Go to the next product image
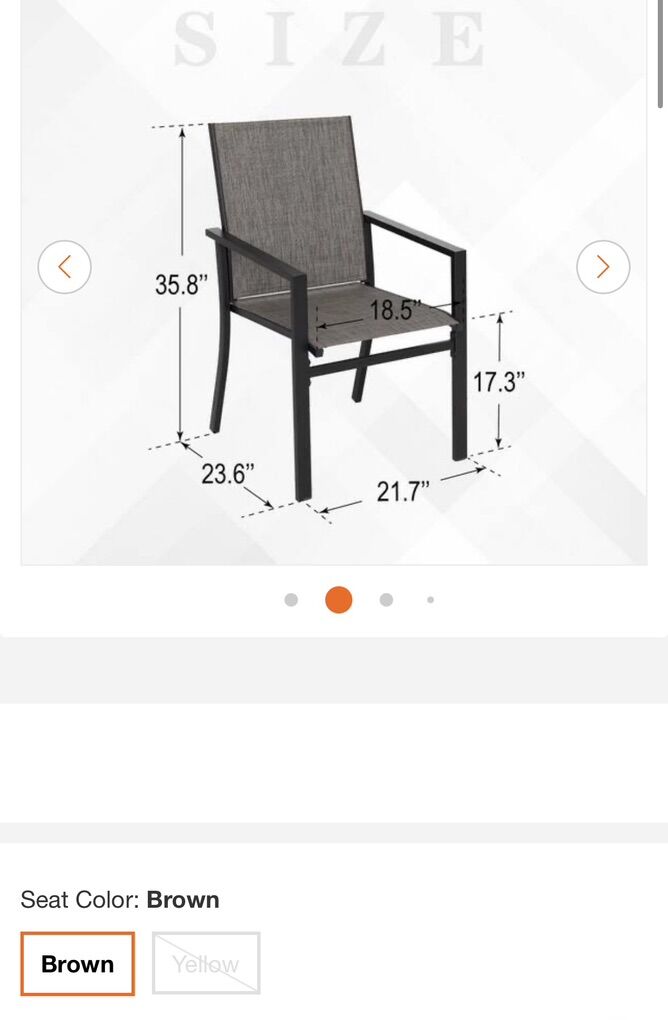Image resolution: width=668 pixels, height=1020 pixels. tap(603, 267)
